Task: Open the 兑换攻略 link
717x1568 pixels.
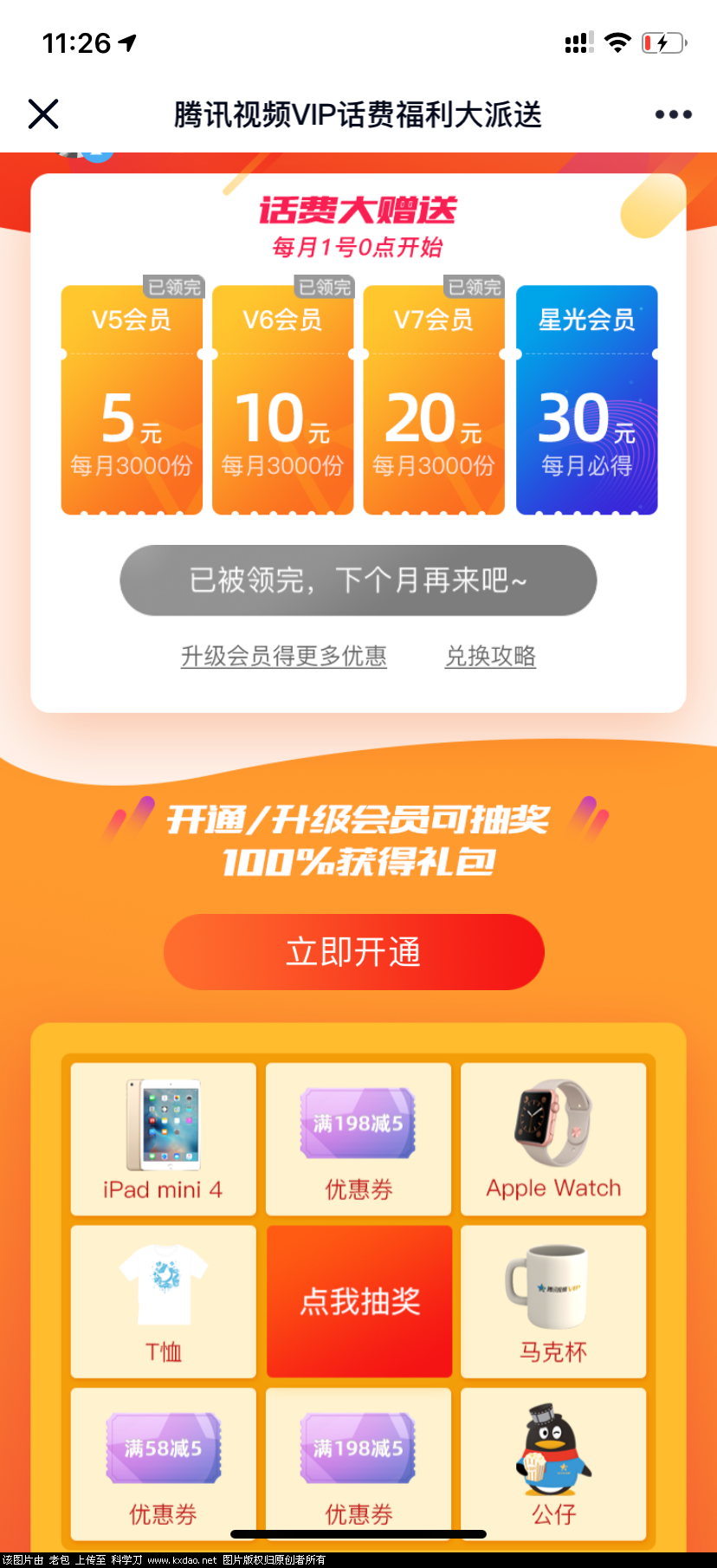Action: pyautogui.click(x=490, y=656)
